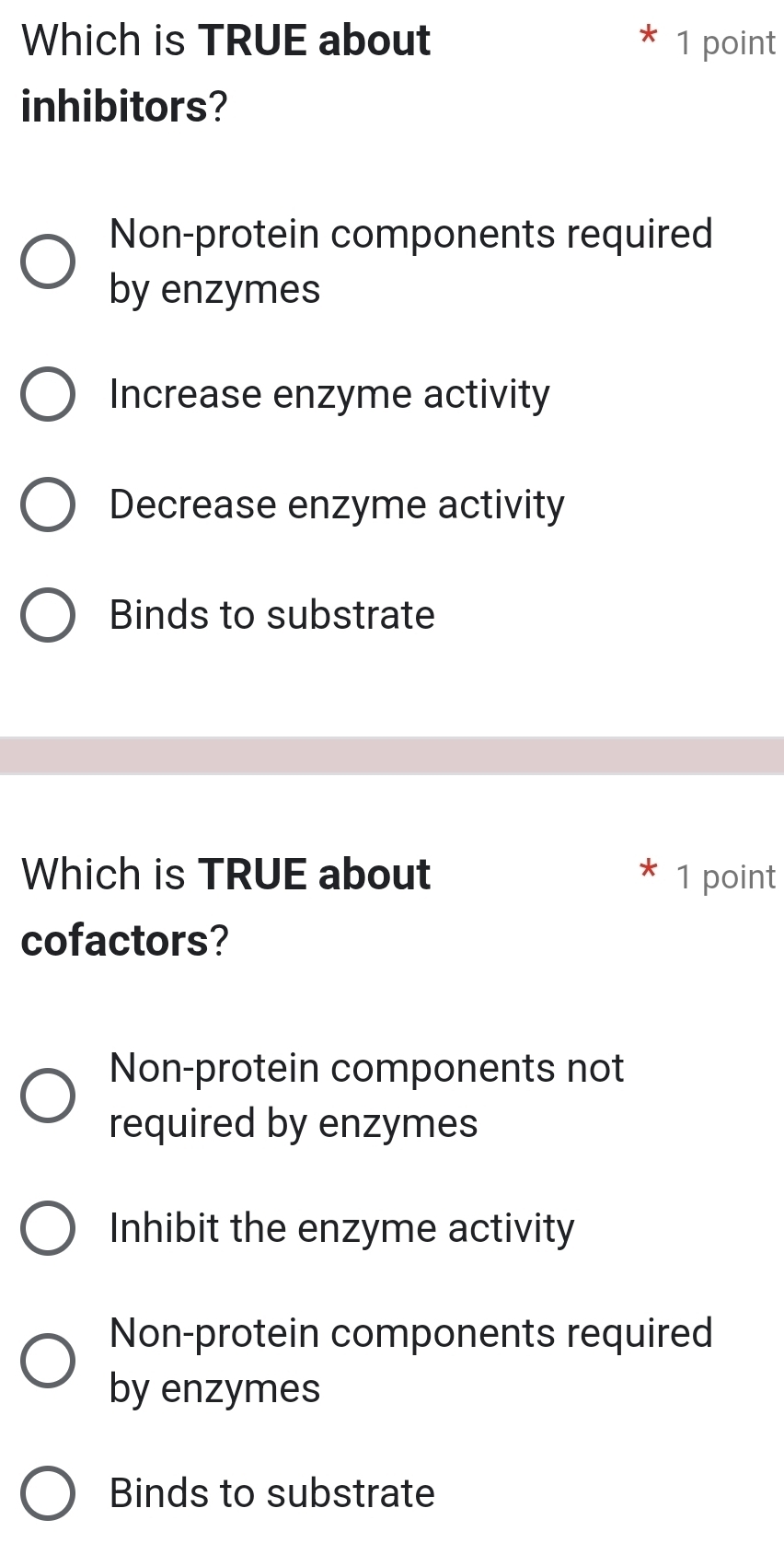Select 'Inhibit the enzyme activity' option
The image size is (784, 1543).
click(48, 1228)
